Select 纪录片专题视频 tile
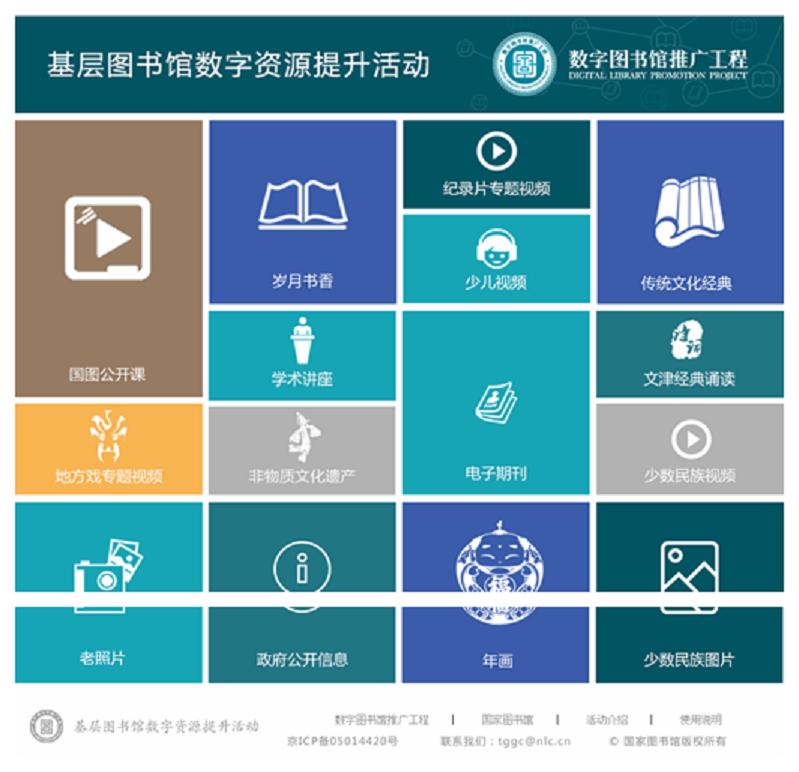The image size is (799, 772). [496, 165]
